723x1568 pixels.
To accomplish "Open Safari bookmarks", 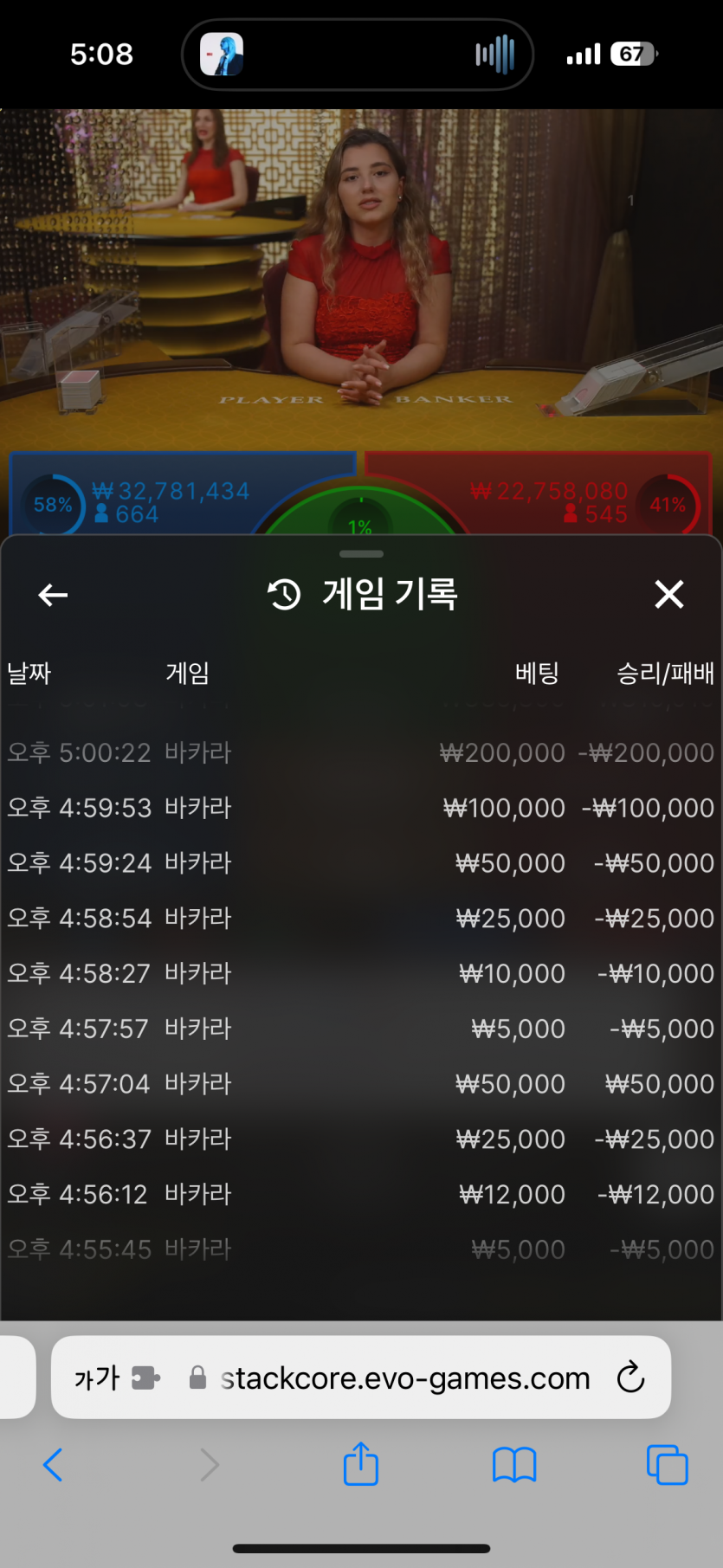I will (514, 1465).
